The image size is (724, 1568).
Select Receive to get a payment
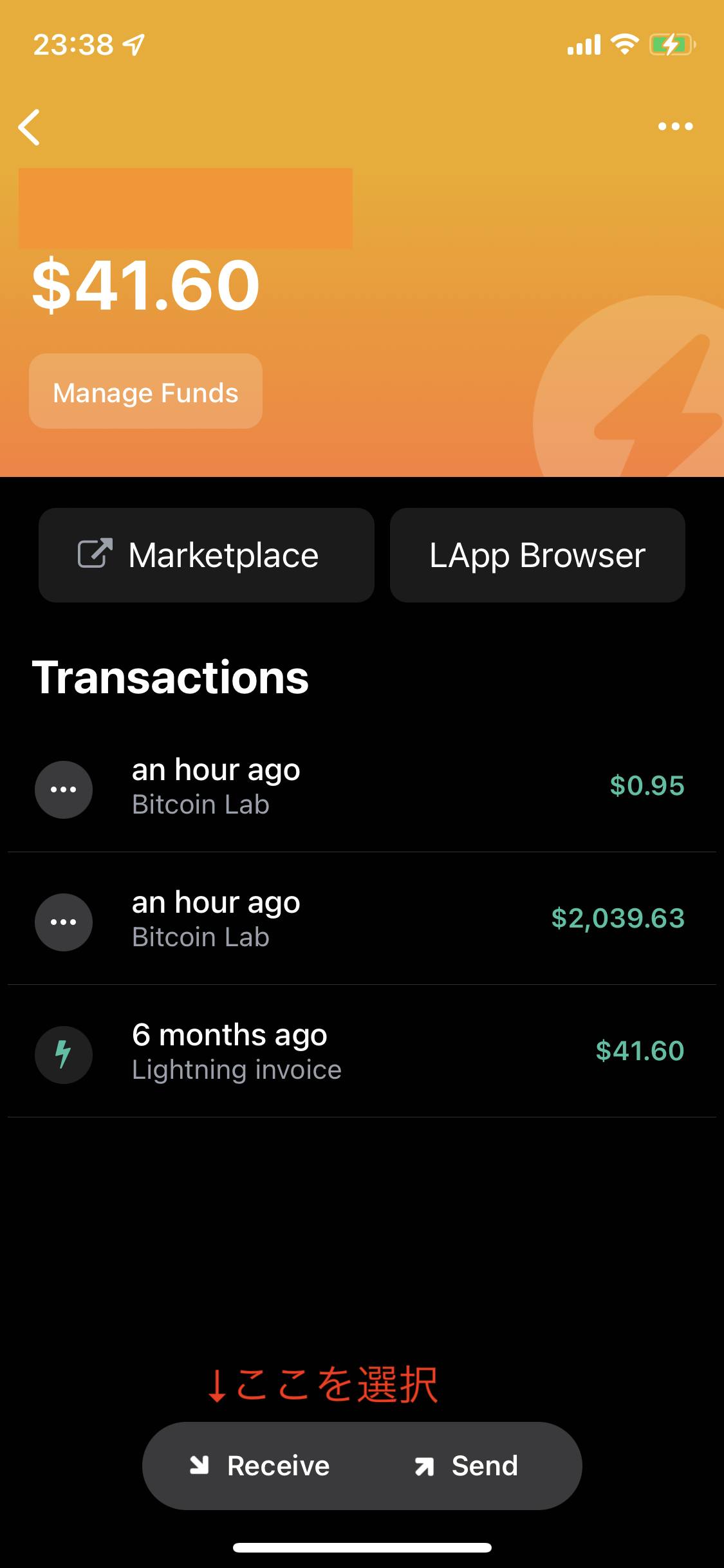260,1466
